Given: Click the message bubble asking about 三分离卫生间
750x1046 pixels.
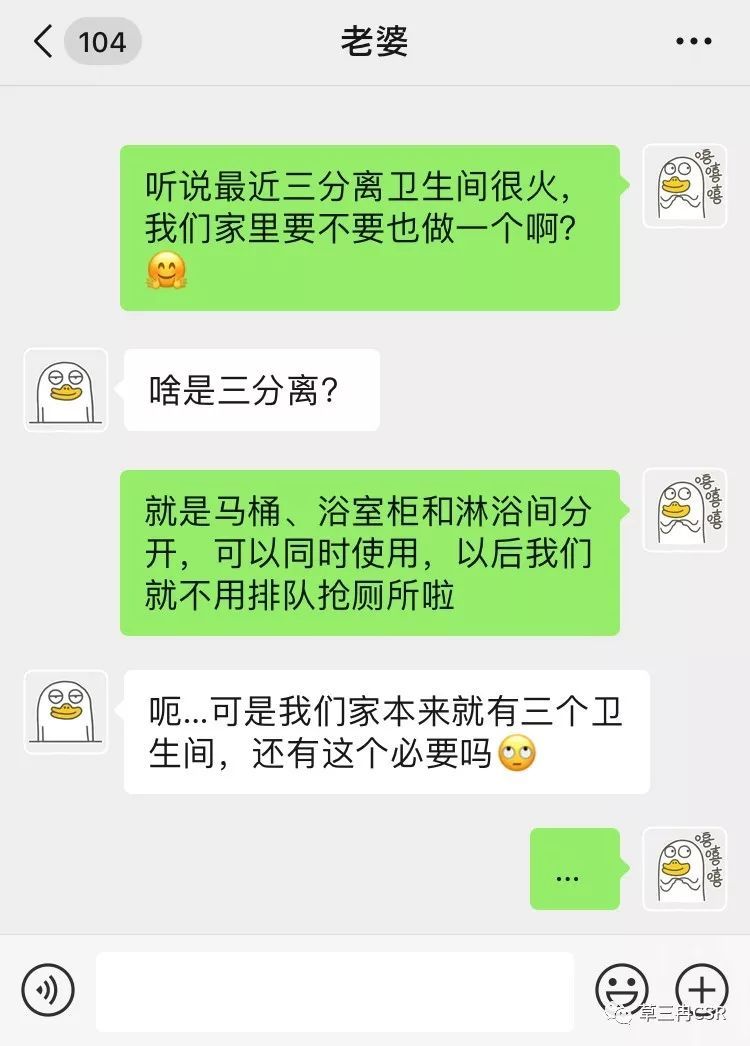Looking at the screenshot, I should tap(370, 220).
